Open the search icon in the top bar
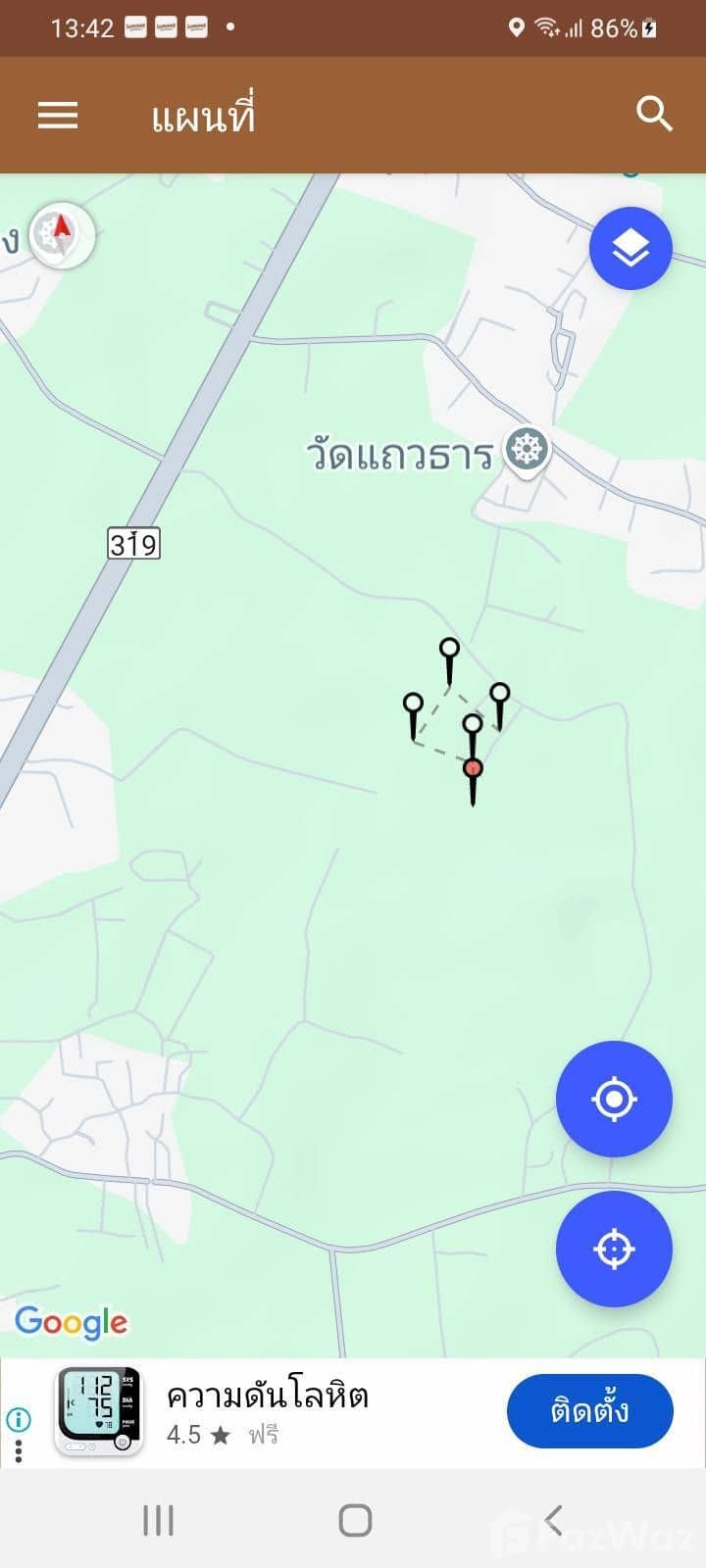The height and width of the screenshot is (1568, 706). click(654, 114)
